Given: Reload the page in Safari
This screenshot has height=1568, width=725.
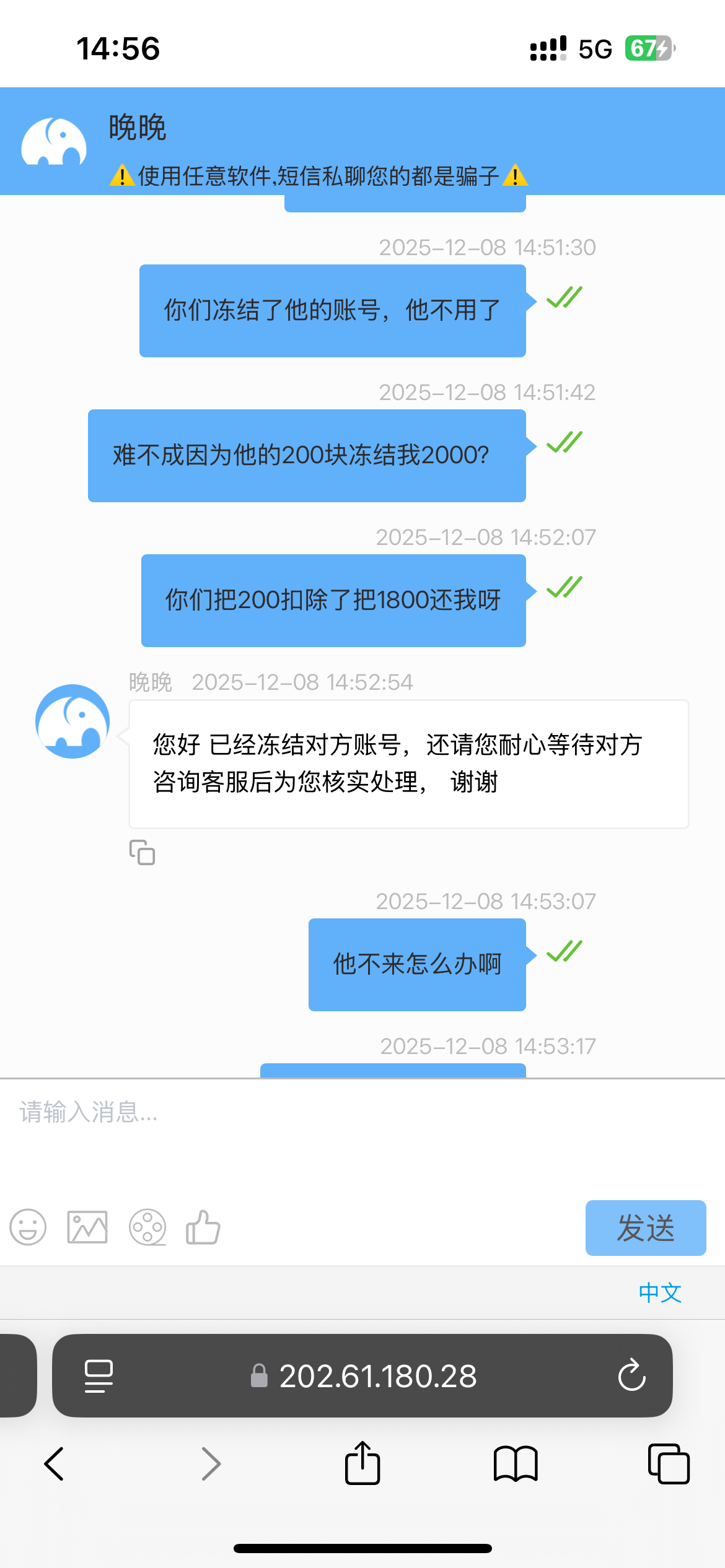Looking at the screenshot, I should [x=631, y=1375].
